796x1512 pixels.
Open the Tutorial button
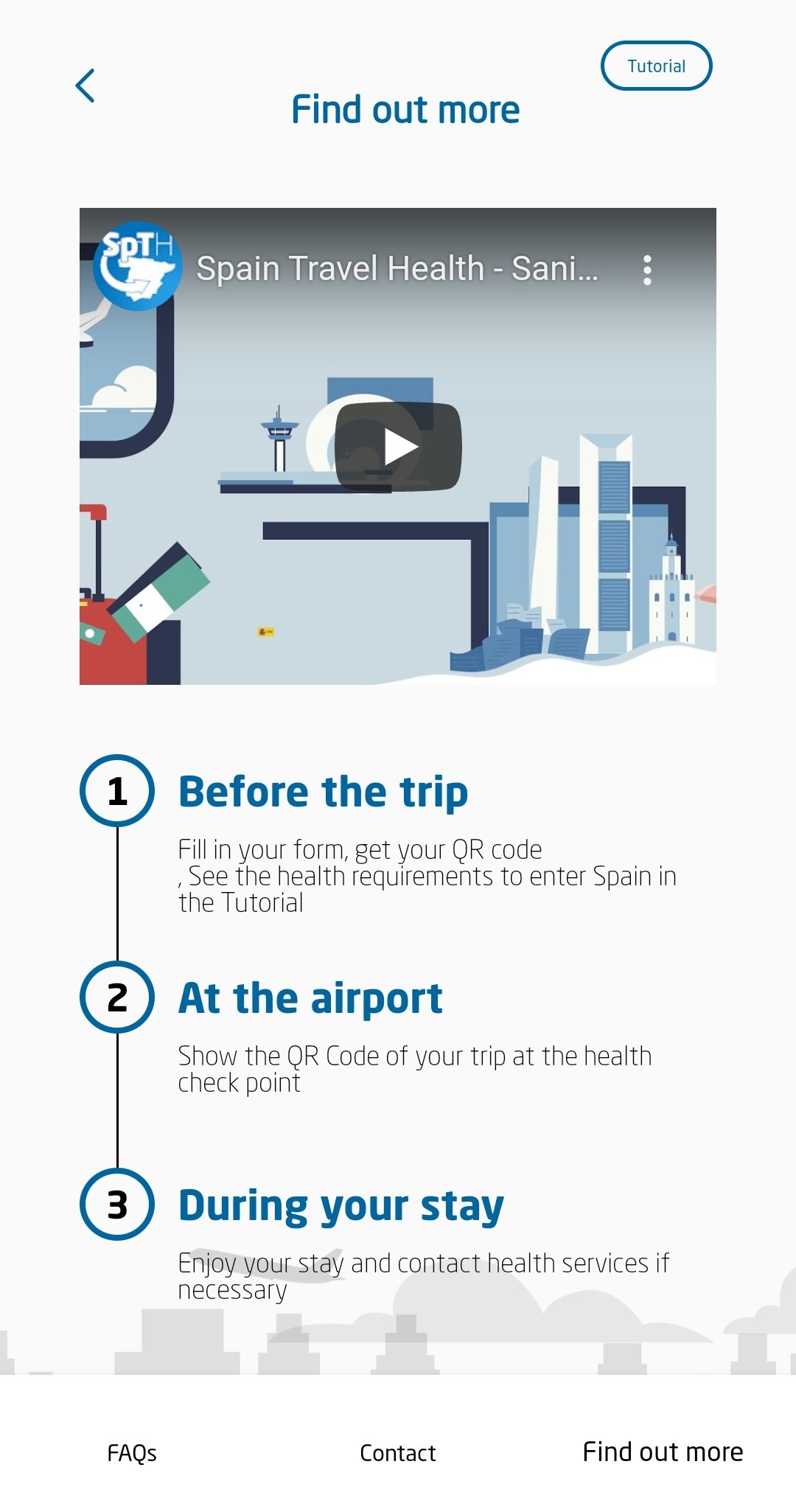[x=657, y=66]
